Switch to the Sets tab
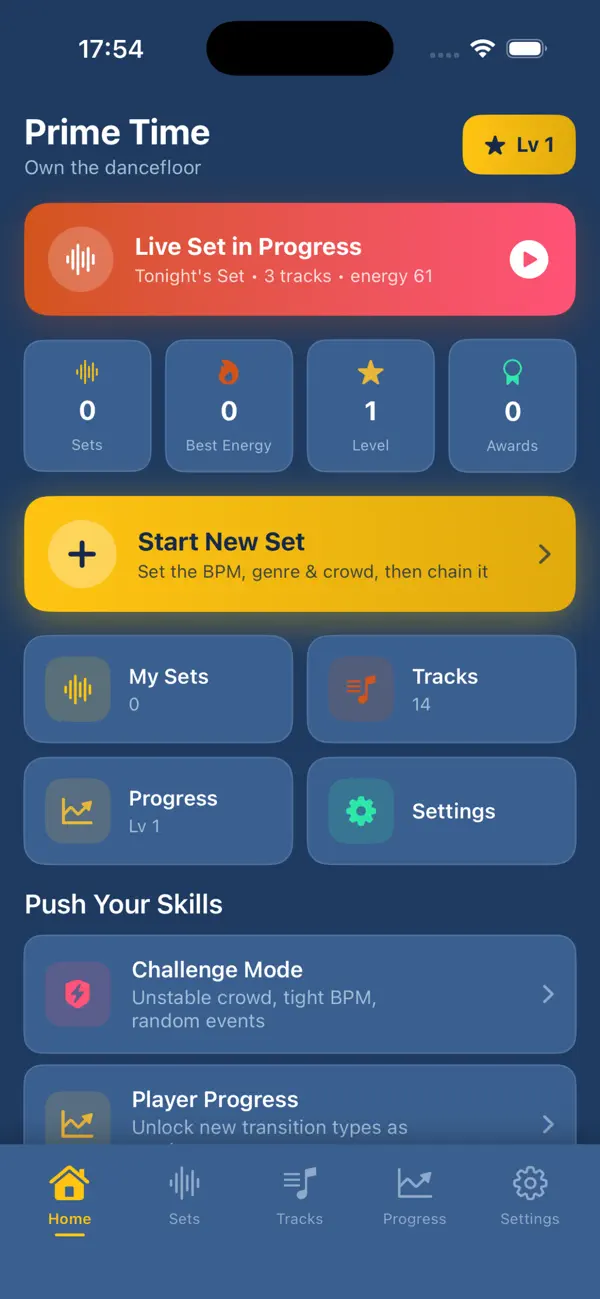Screen dimensions: 600x1299 184,1197
